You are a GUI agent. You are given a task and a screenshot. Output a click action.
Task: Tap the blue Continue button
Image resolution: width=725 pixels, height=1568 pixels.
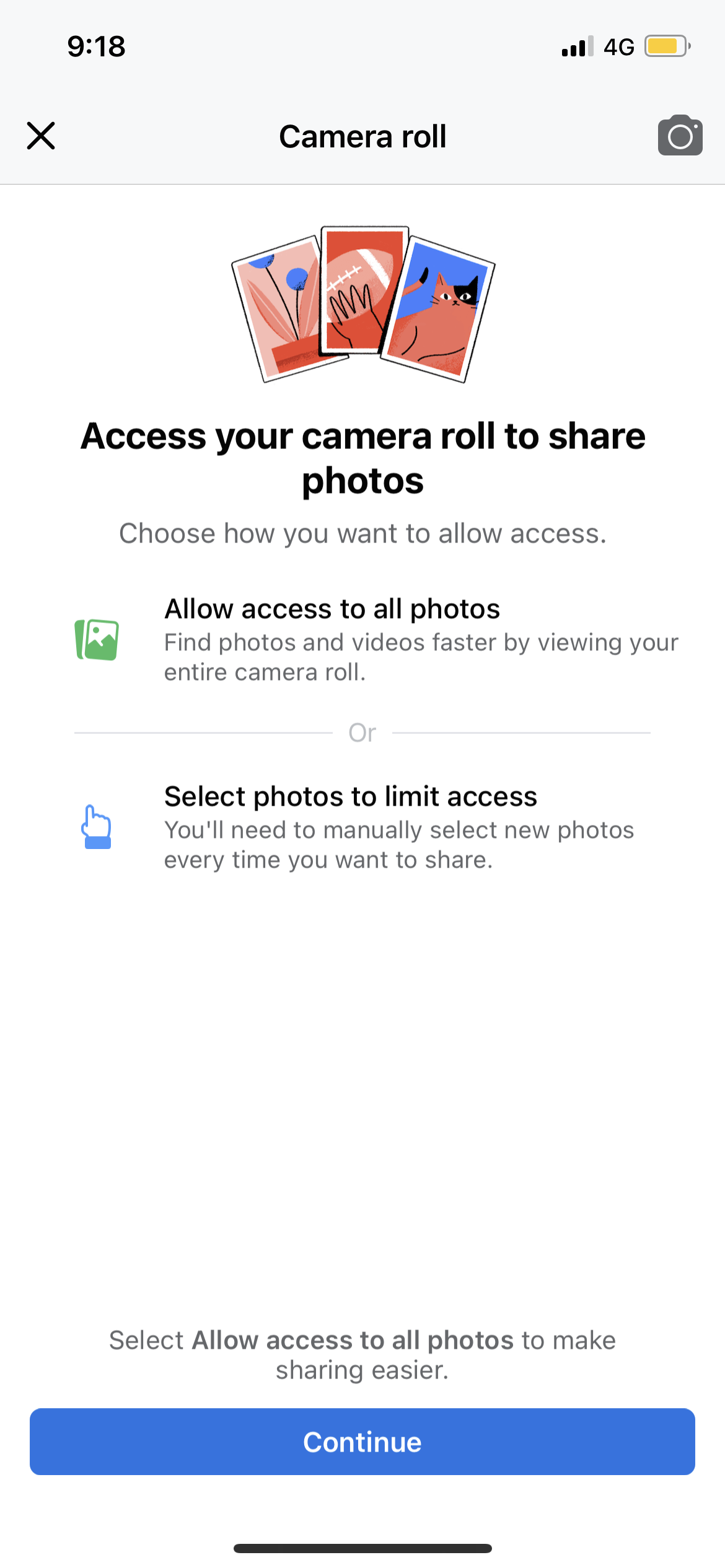point(362,1441)
